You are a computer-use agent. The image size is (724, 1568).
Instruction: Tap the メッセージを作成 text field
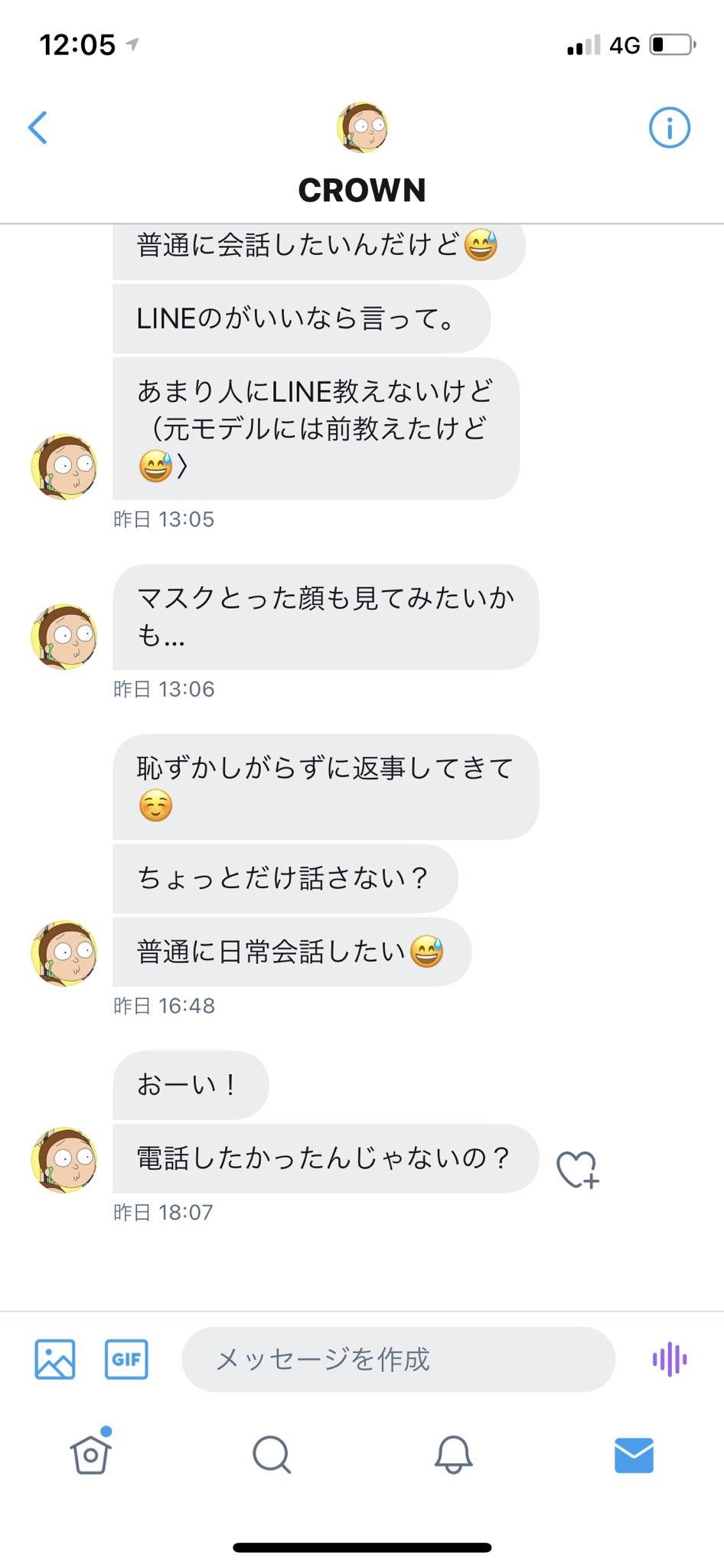coord(398,1359)
